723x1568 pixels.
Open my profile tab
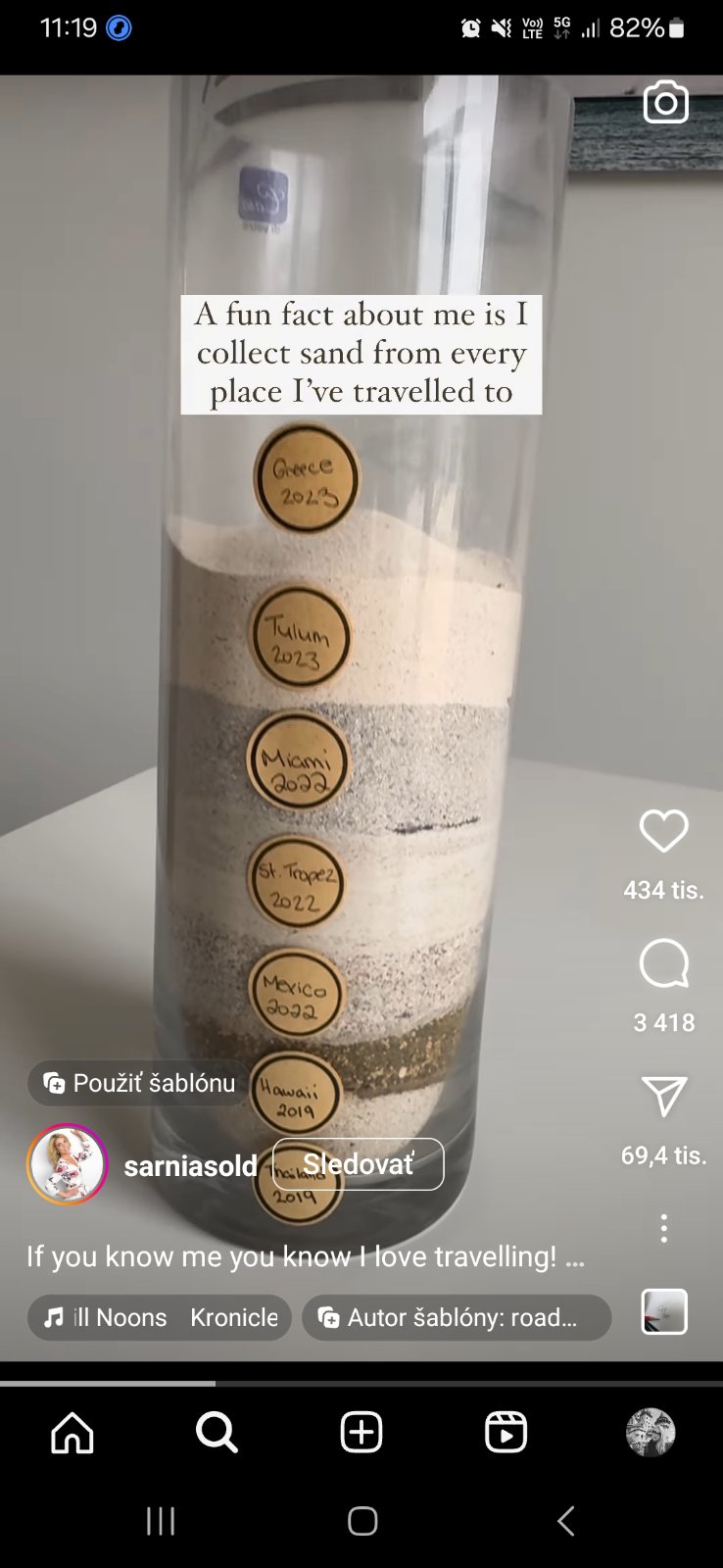tap(651, 1433)
